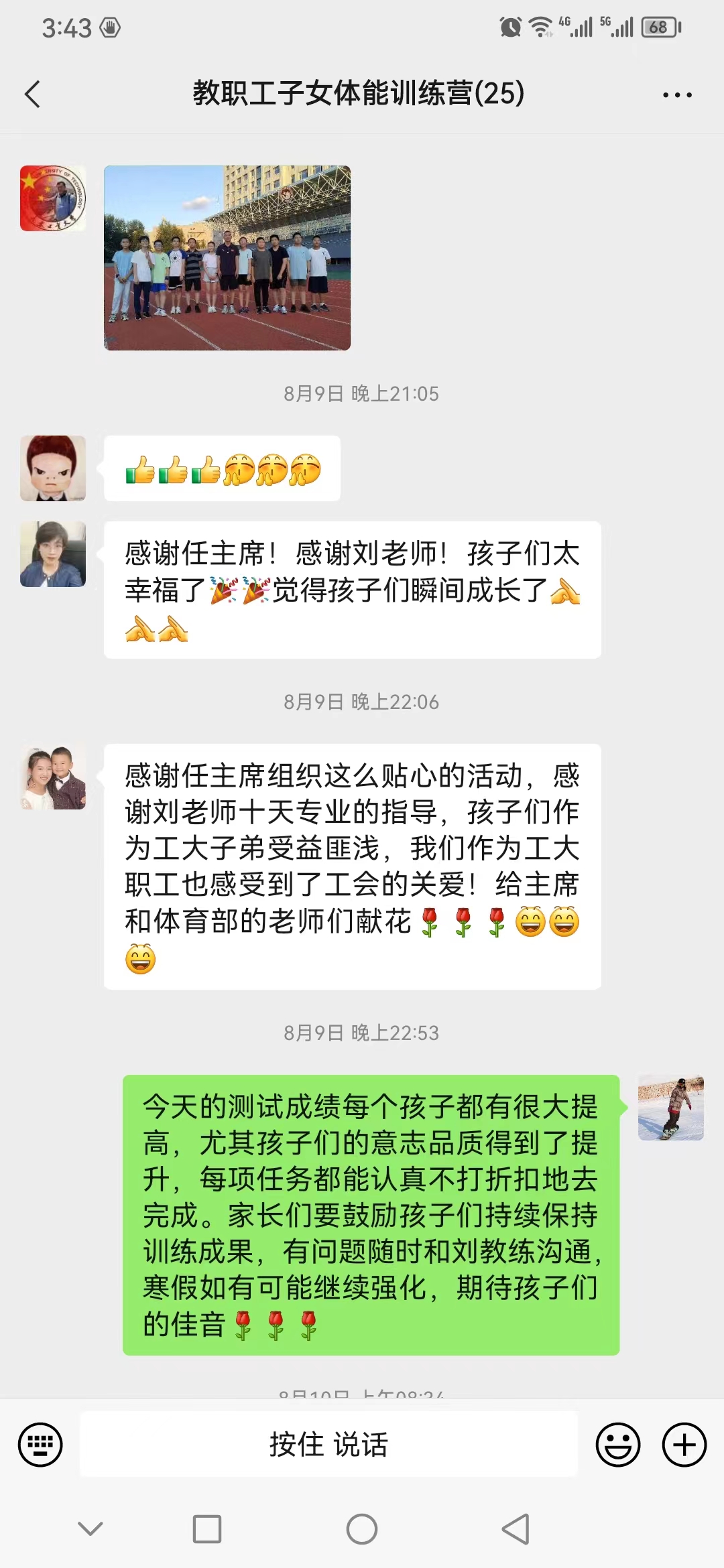View profile of the cartoon face avatar
The height and width of the screenshot is (1568, 724).
pyautogui.click(x=53, y=468)
